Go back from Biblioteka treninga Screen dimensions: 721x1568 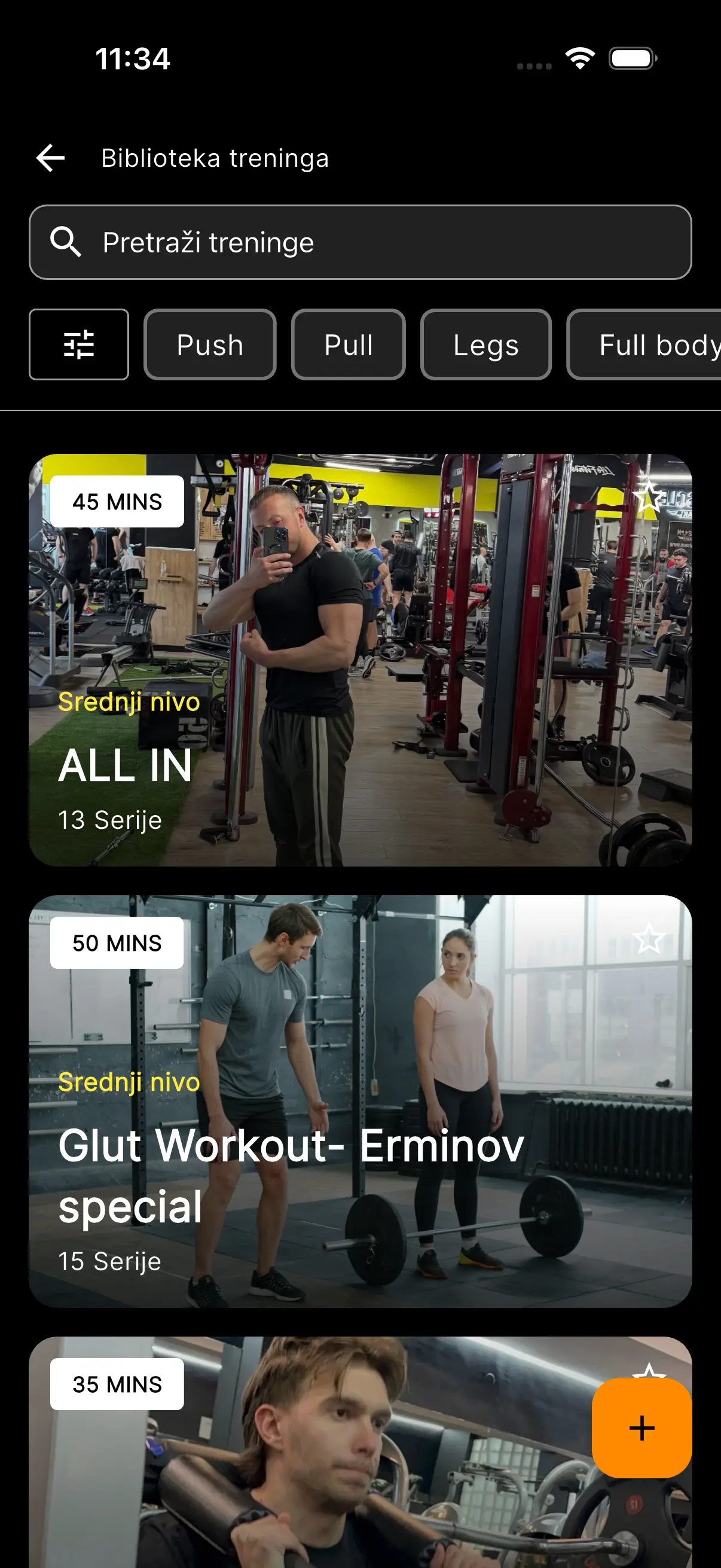(50, 158)
